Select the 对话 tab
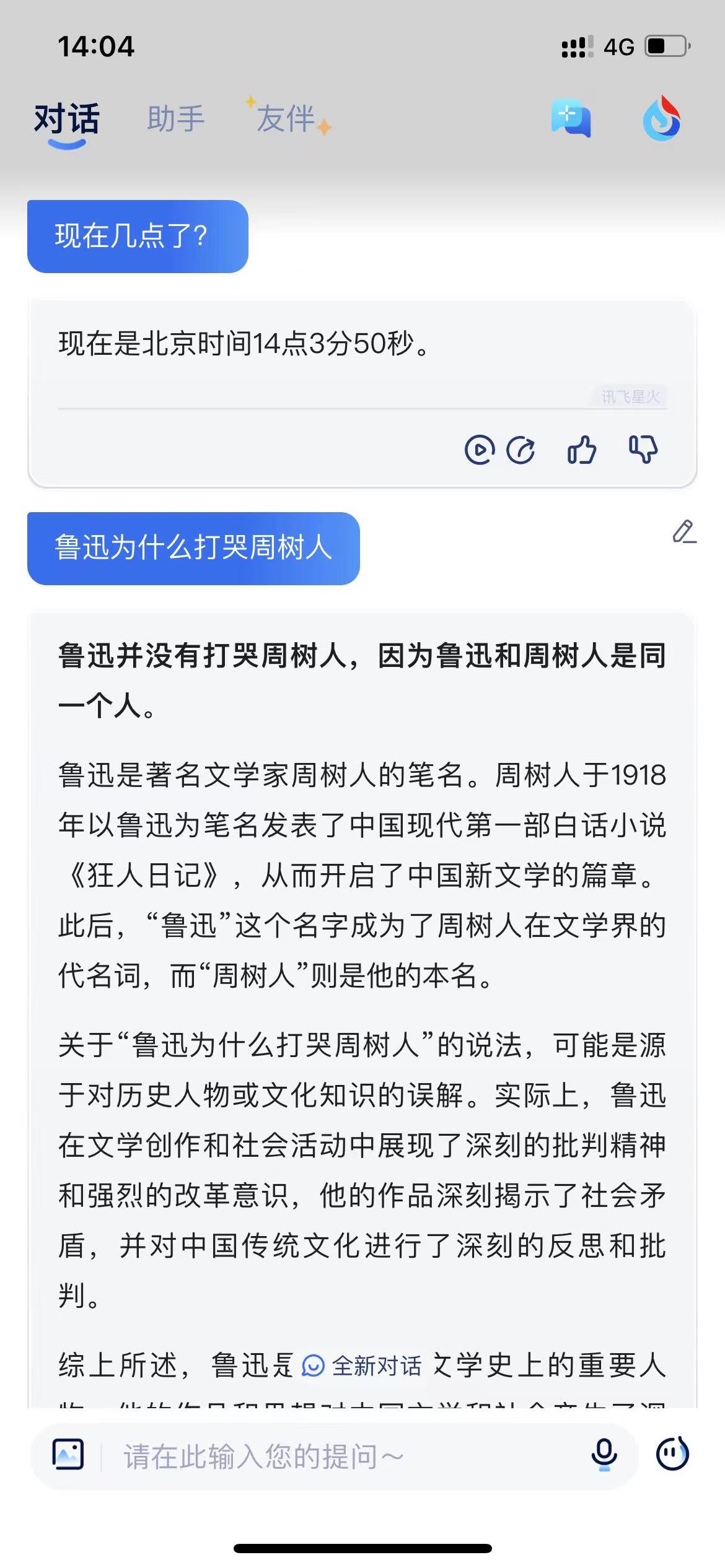The width and height of the screenshot is (725, 1568). click(x=66, y=118)
